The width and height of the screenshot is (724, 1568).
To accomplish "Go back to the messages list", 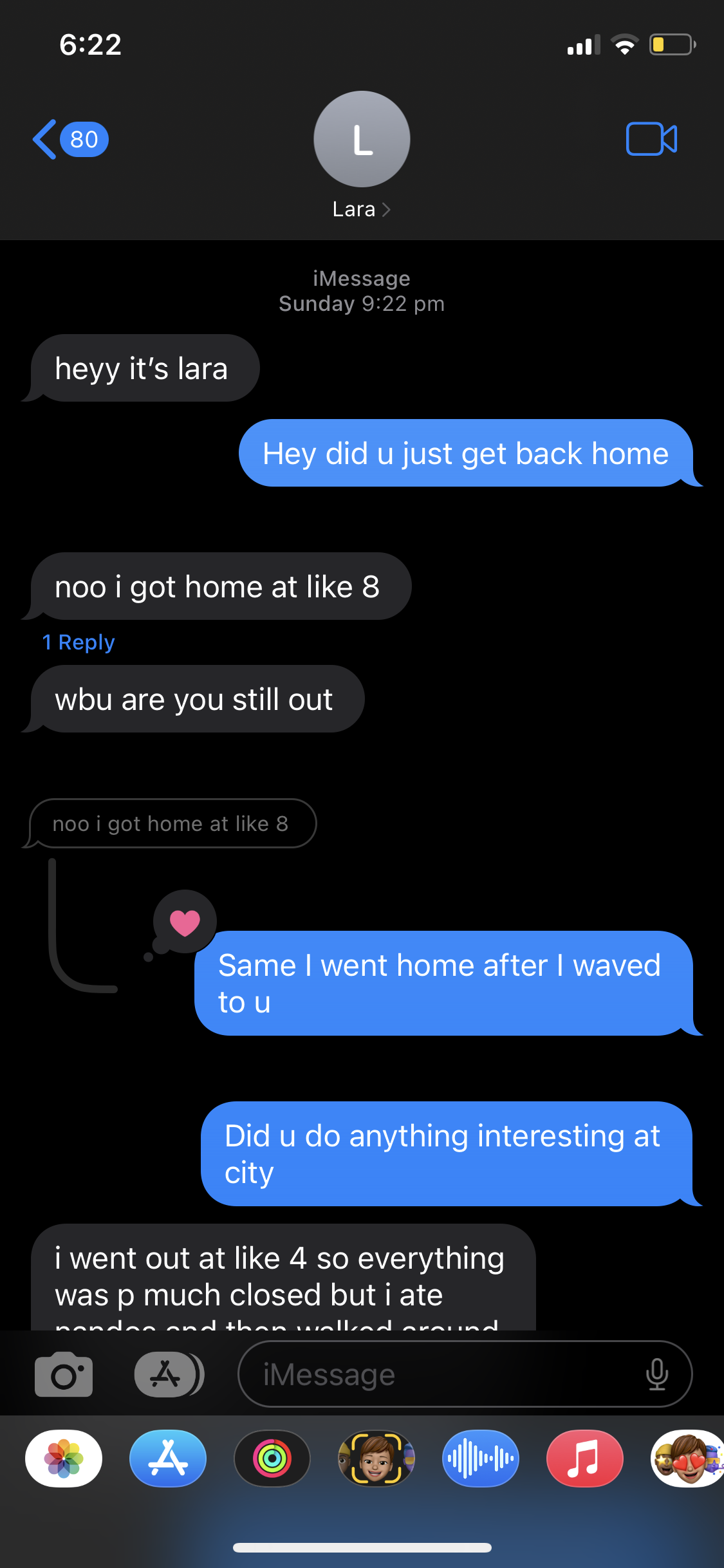I will 70,139.
